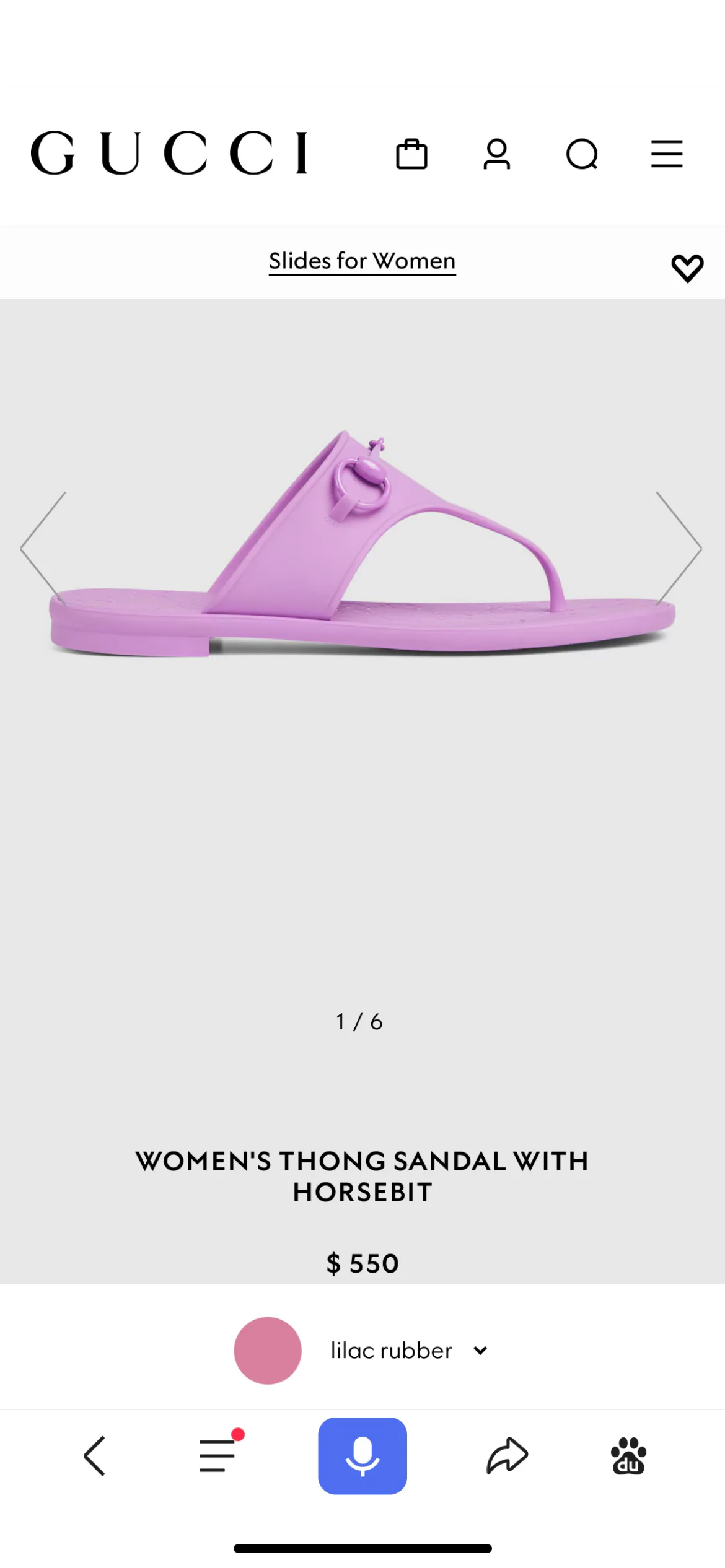Save the sandal to wishlist with heart
This screenshot has height=1568, width=725.
pyautogui.click(x=687, y=268)
